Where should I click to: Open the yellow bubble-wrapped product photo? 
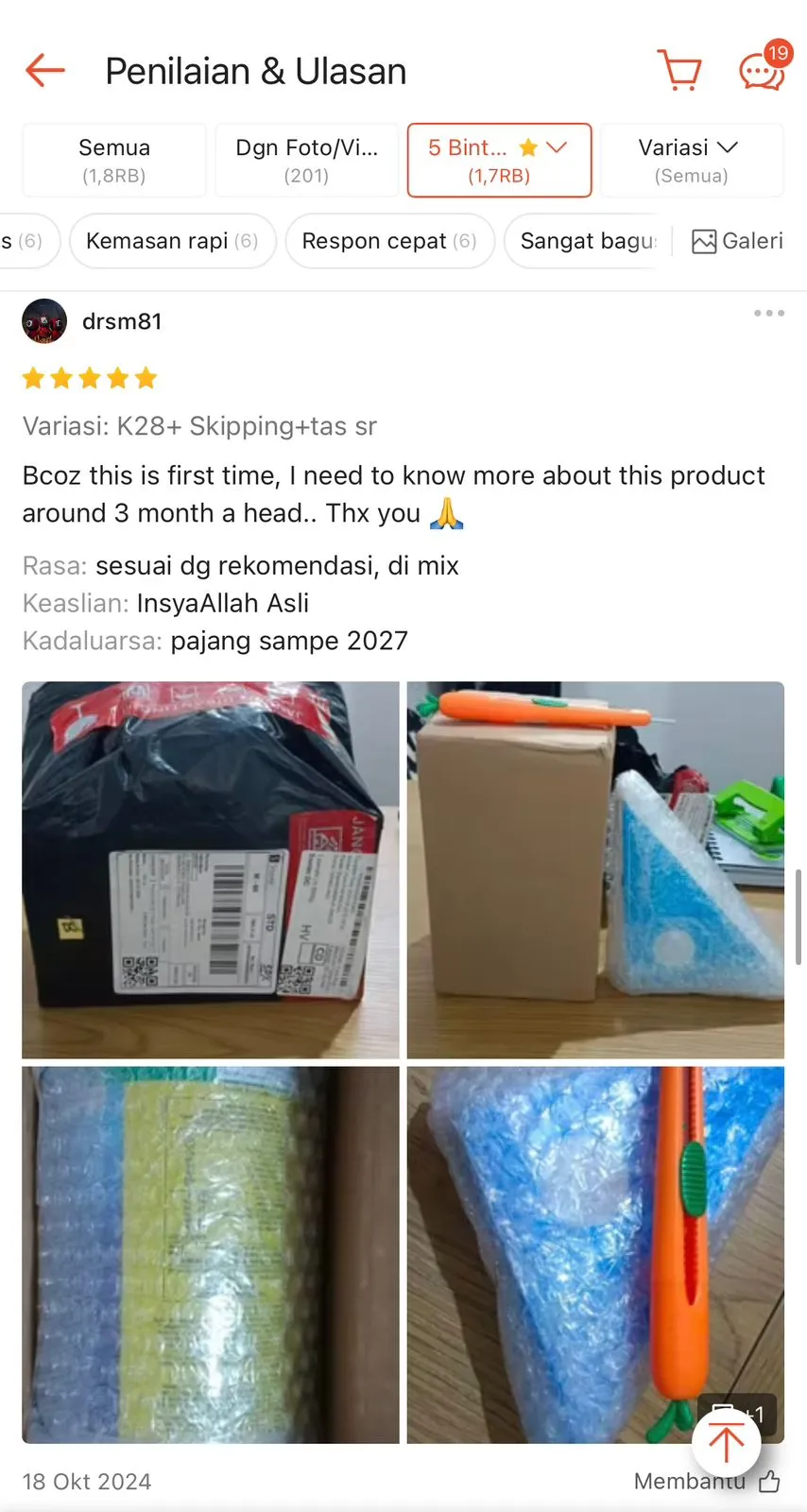click(211, 1255)
